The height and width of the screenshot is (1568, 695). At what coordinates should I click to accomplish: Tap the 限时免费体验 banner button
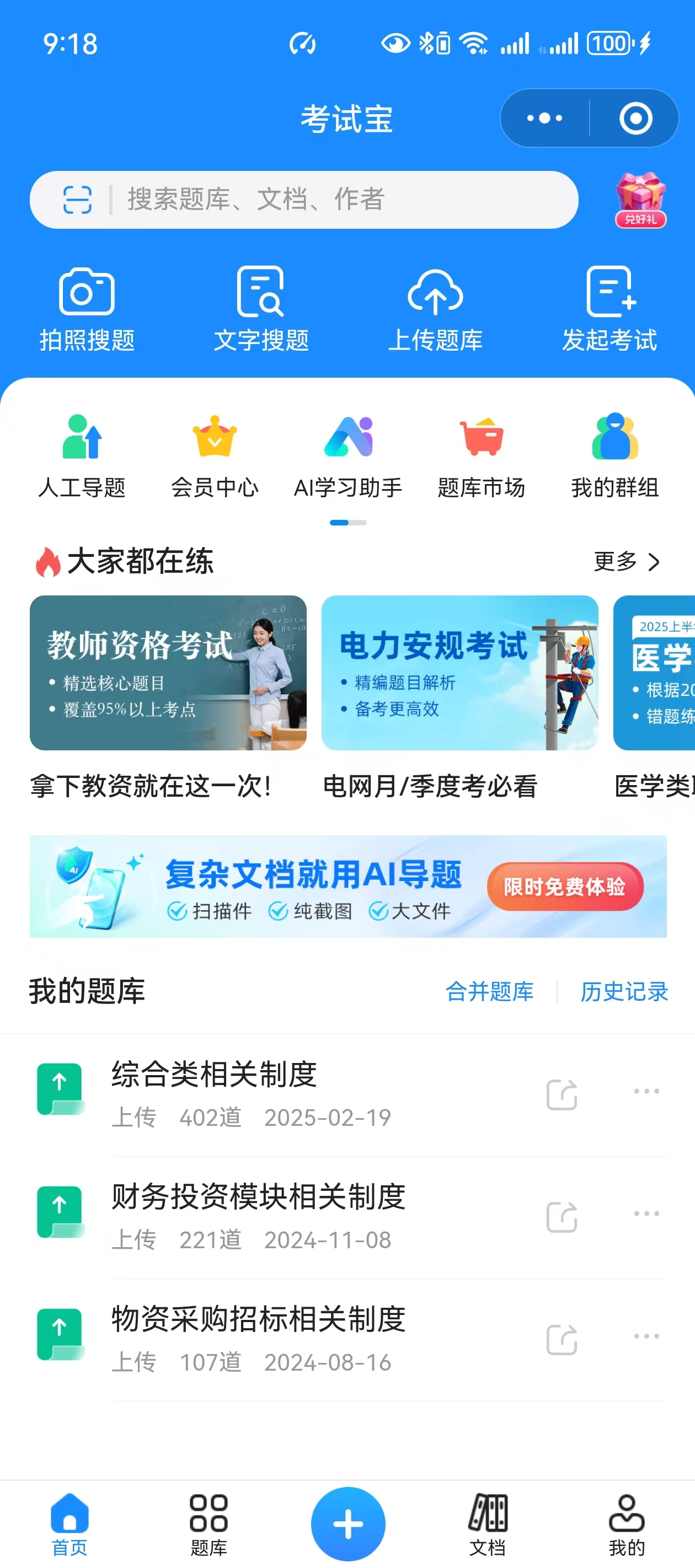(x=565, y=886)
